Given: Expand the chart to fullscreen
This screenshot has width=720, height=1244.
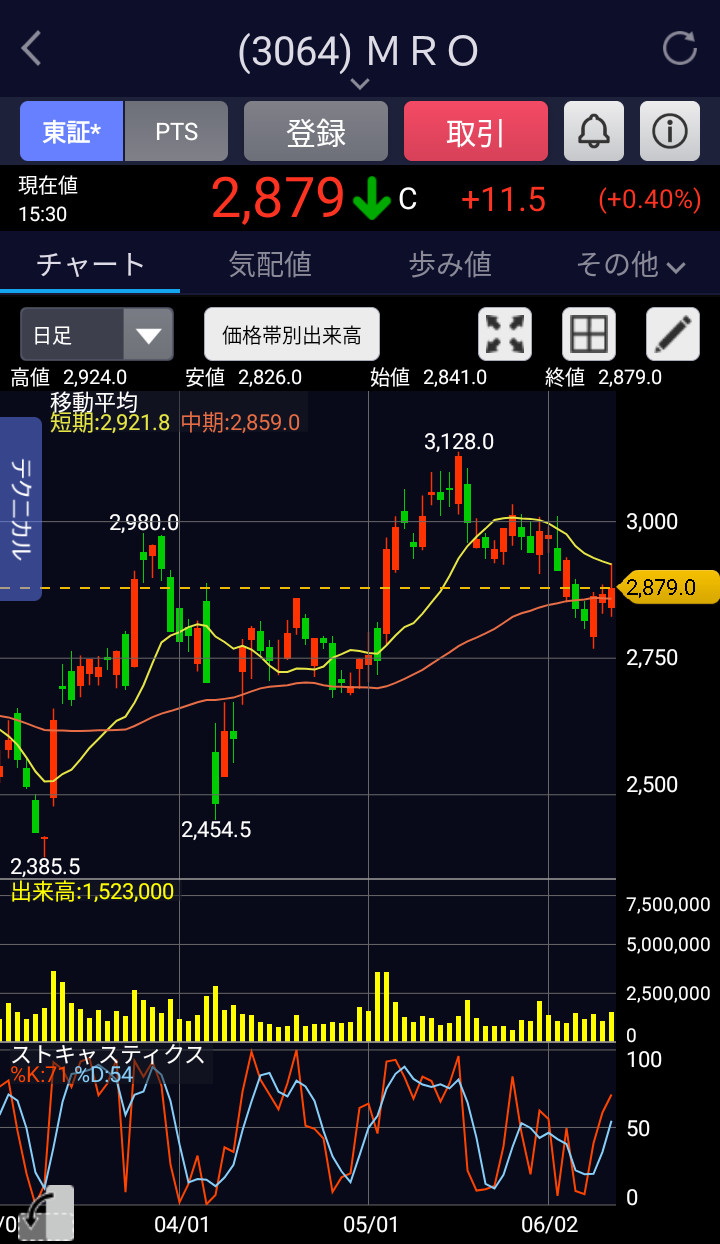Looking at the screenshot, I should [x=505, y=334].
